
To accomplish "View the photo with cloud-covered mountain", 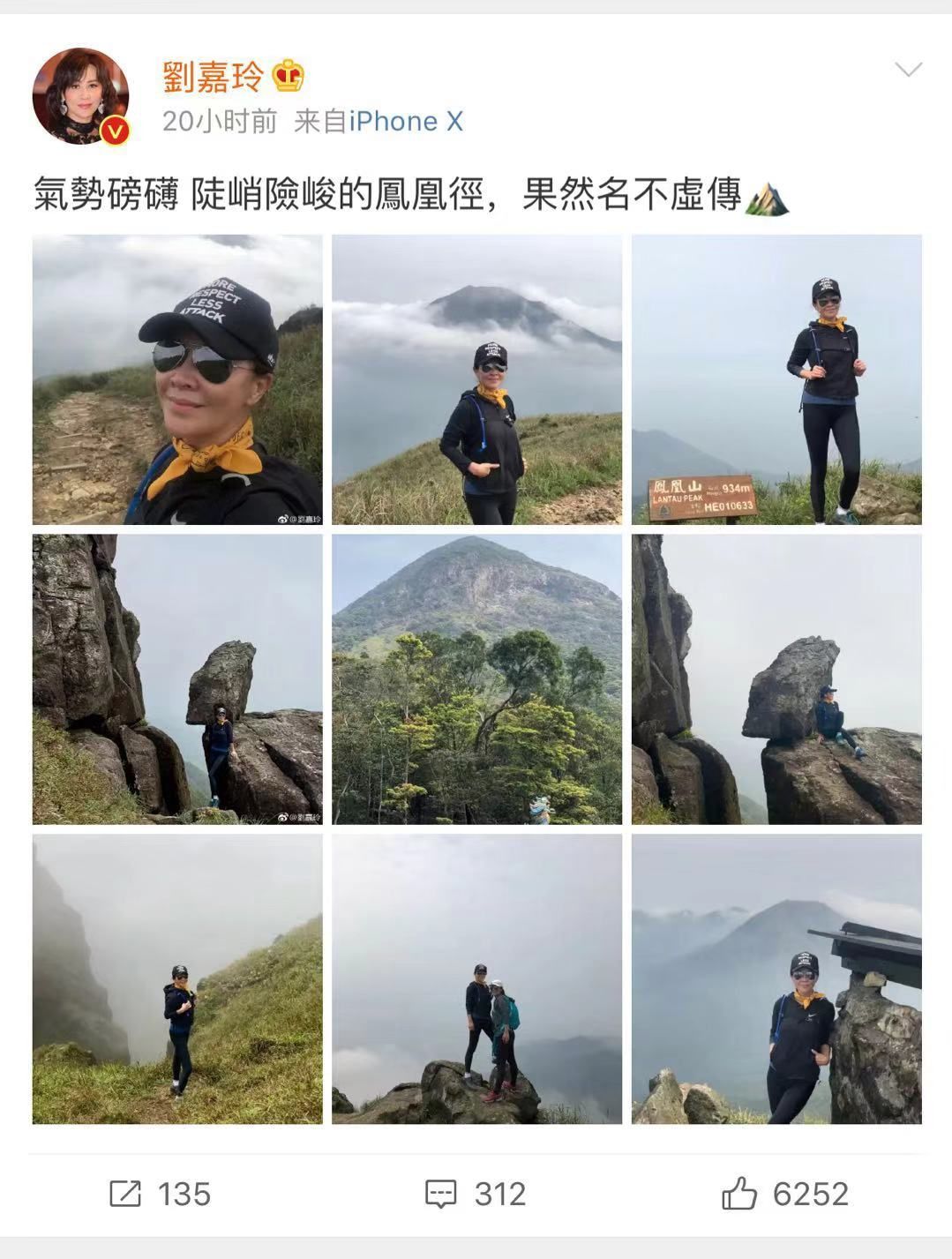I will 476,380.
